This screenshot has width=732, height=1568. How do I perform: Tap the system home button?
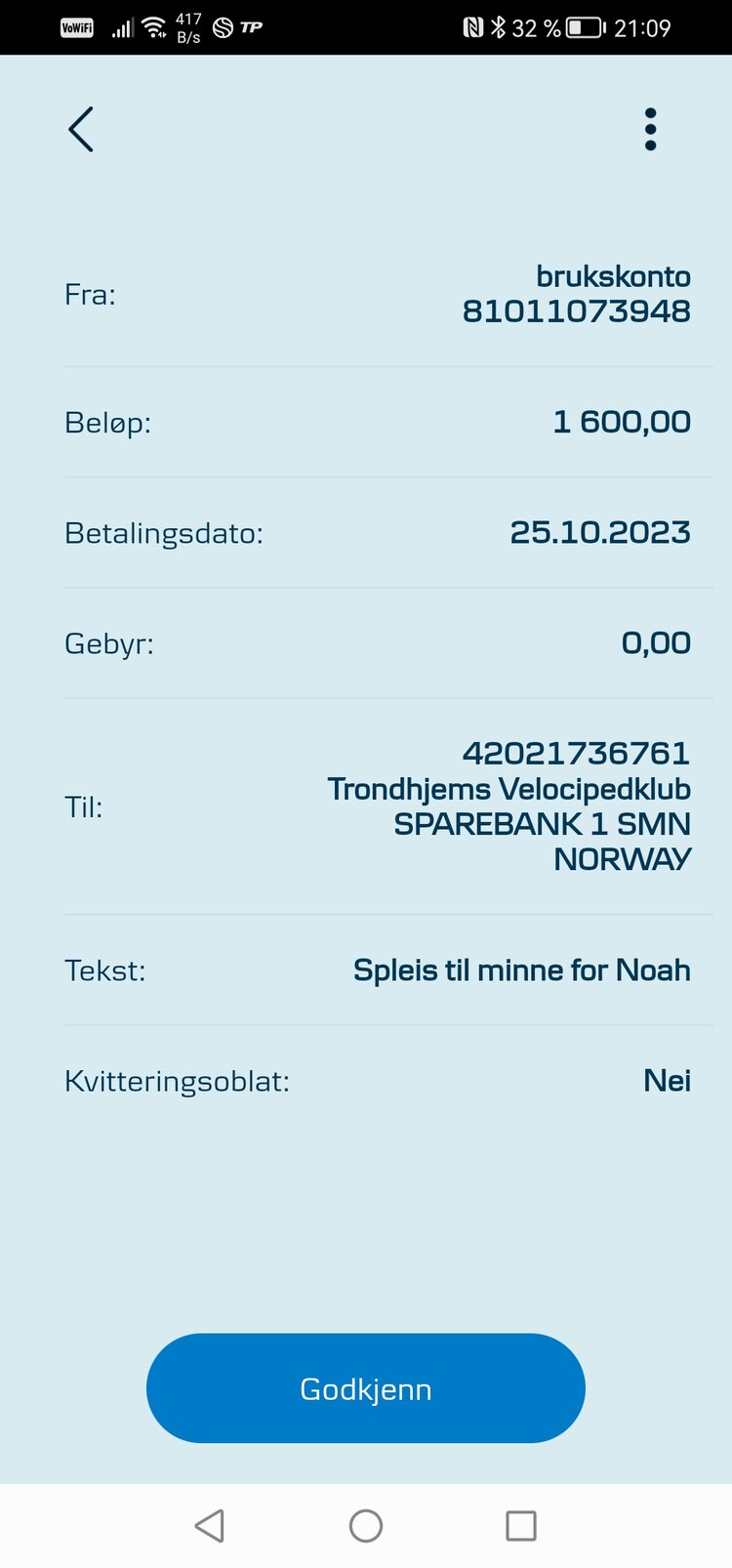coord(366,1525)
